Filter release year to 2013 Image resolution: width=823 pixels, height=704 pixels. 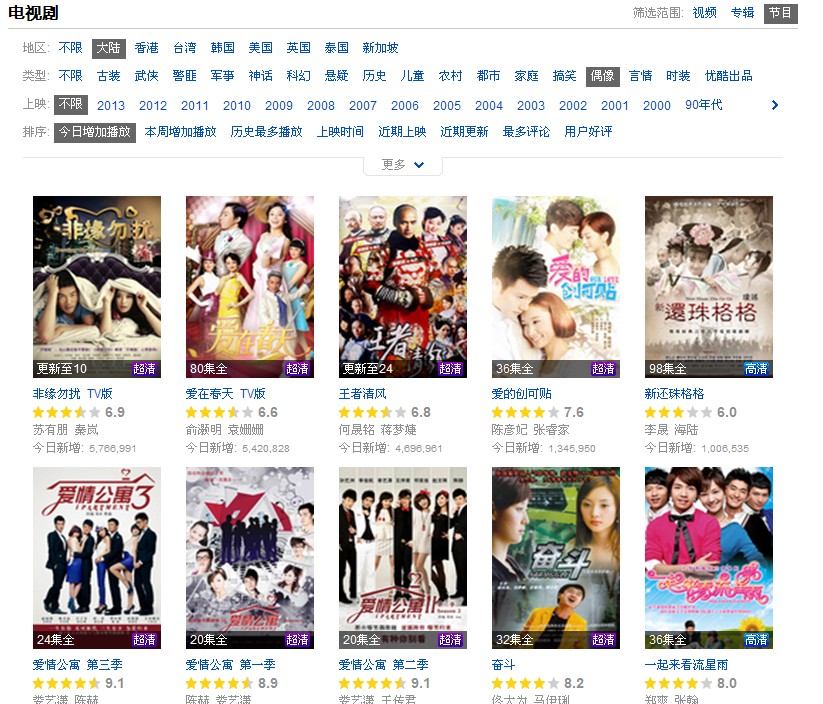click(x=111, y=106)
